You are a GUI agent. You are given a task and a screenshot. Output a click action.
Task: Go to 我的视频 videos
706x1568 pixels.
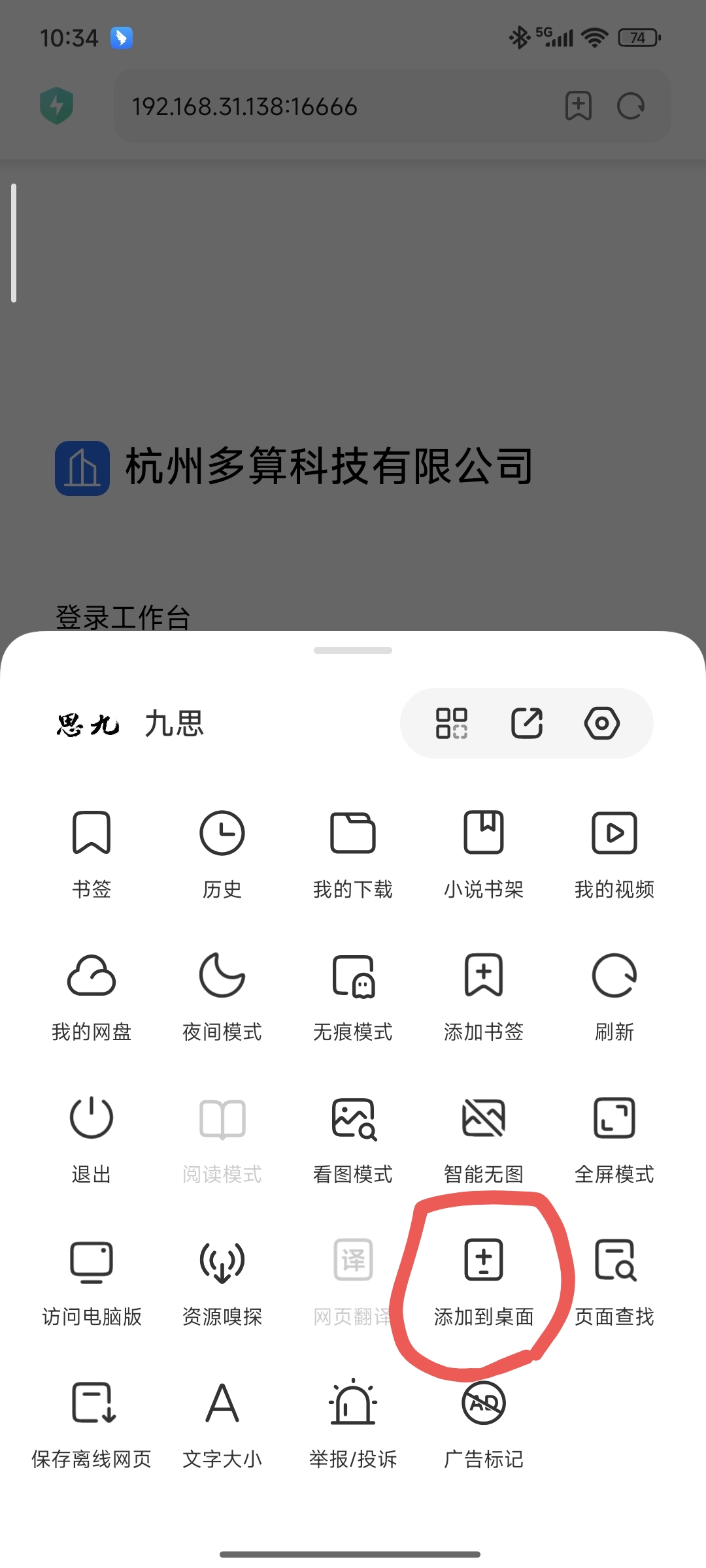(x=614, y=833)
